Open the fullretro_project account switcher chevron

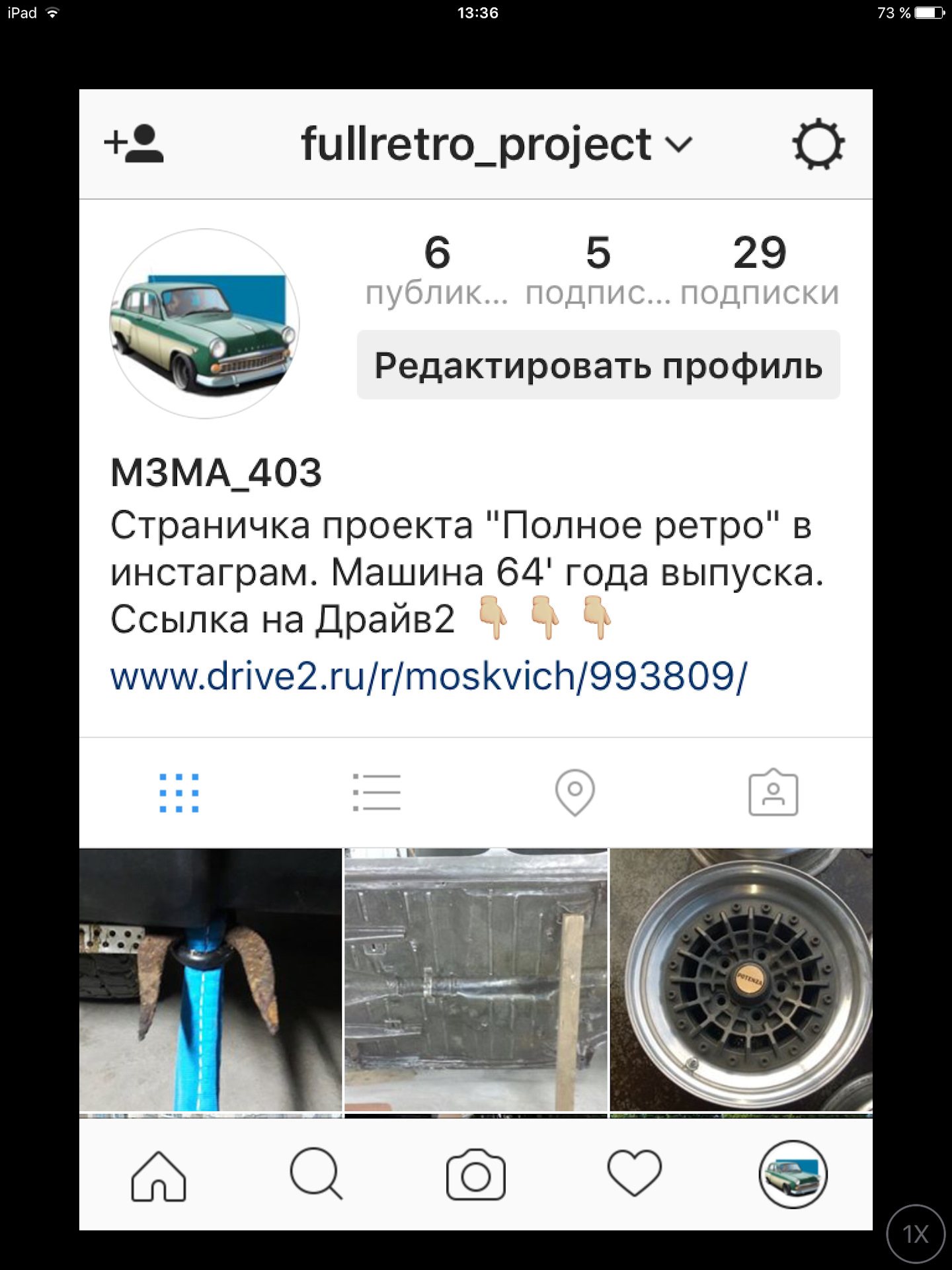tap(679, 146)
